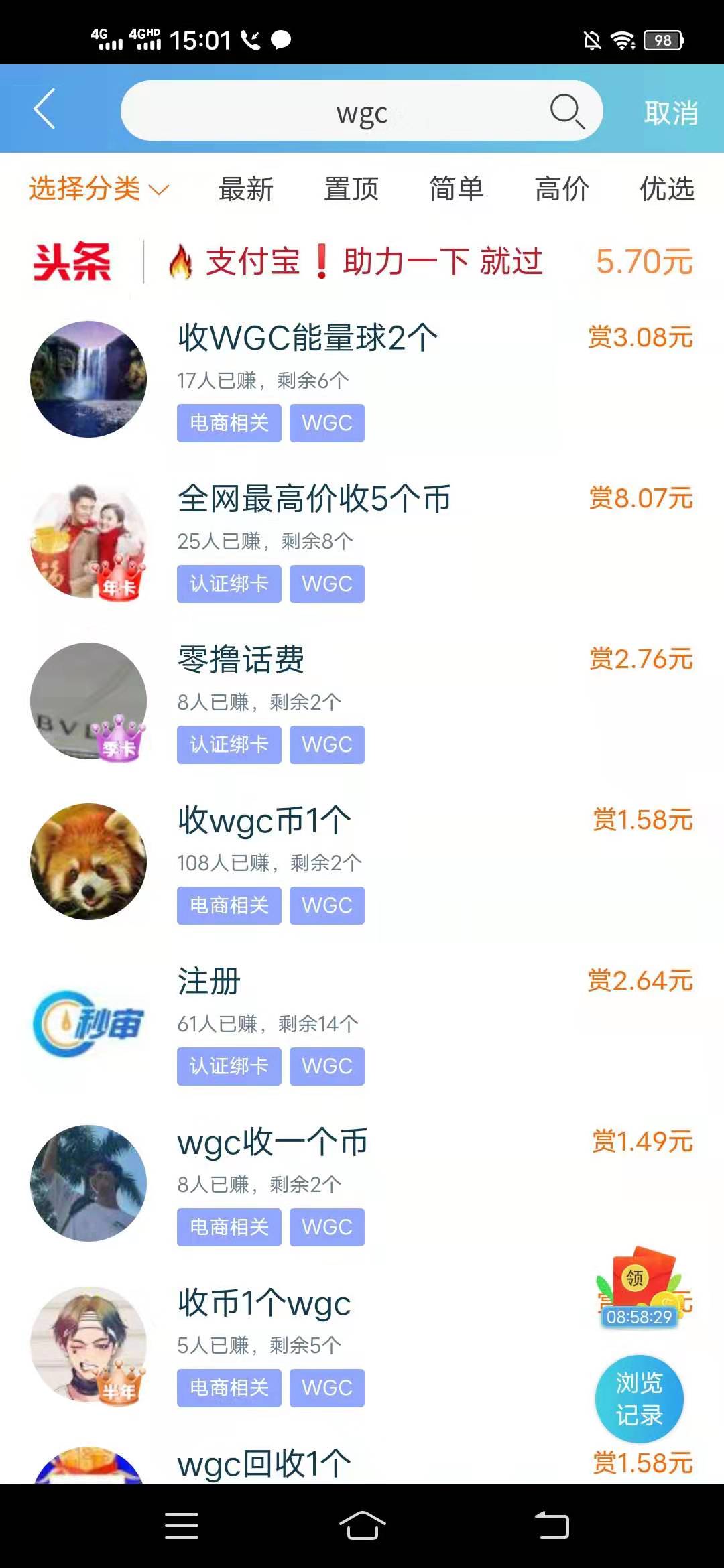Open the task 收wgc币1个
The image size is (724, 1568).
tap(265, 820)
